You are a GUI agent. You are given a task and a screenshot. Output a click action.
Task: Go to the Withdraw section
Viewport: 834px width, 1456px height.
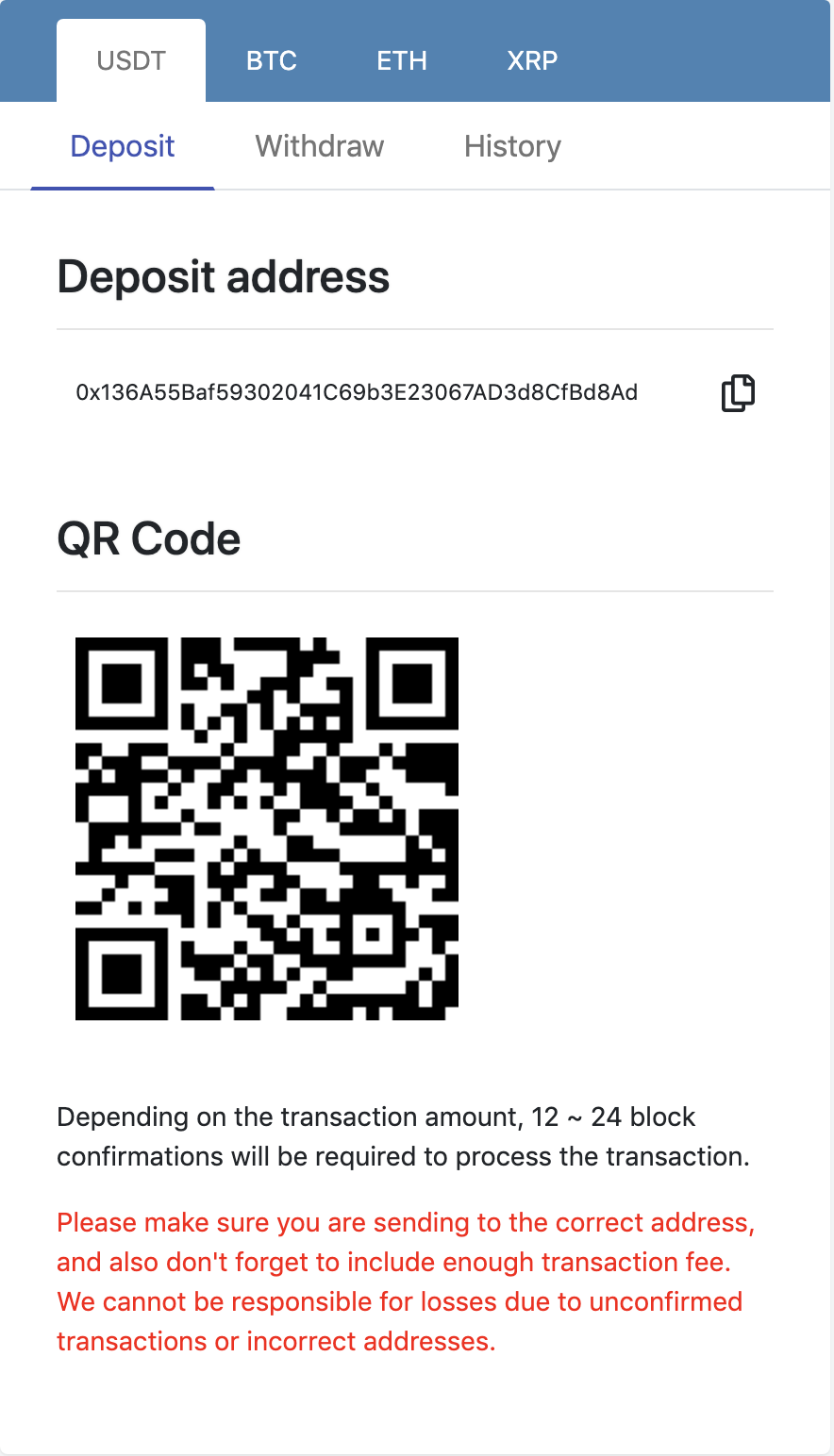(x=320, y=146)
